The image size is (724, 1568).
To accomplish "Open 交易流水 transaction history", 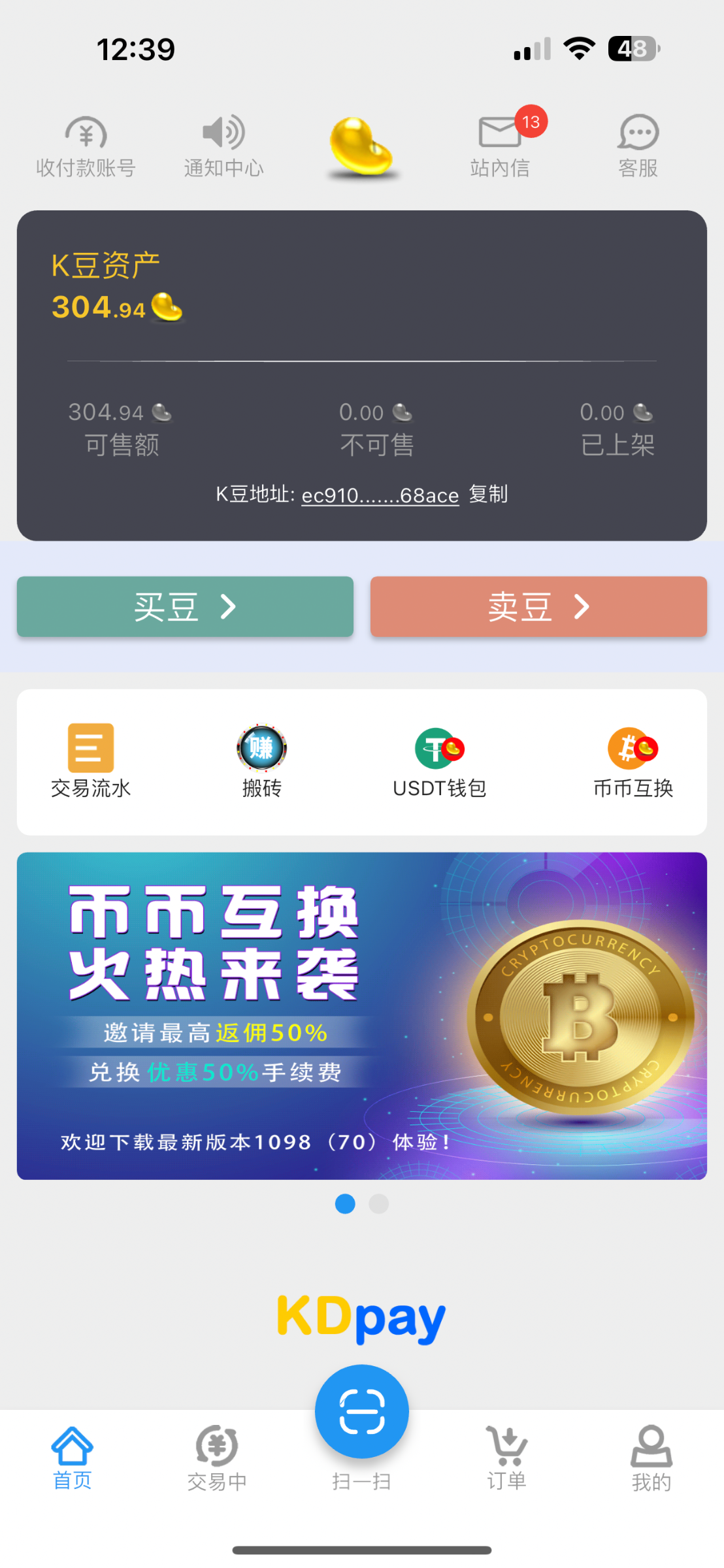I will click(91, 762).
